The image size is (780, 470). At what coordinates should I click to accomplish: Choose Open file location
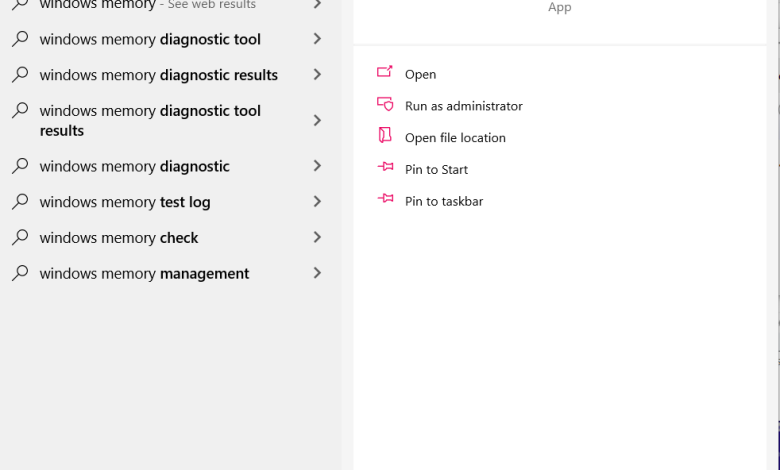click(455, 138)
